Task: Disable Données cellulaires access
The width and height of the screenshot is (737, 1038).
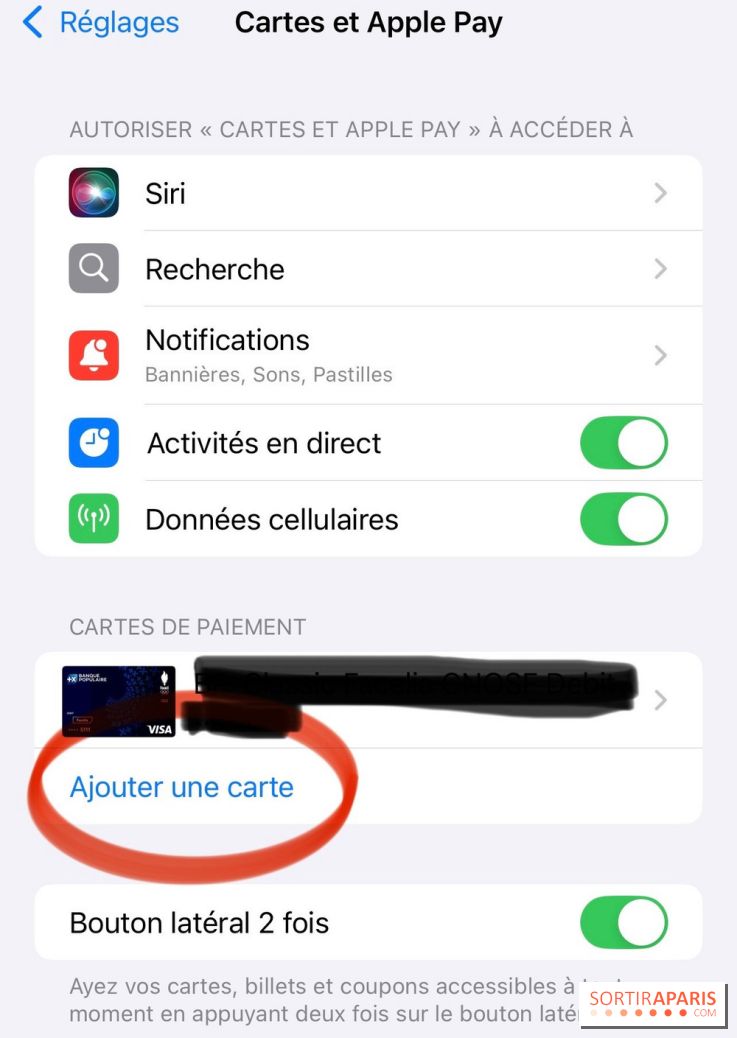Action: pyautogui.click(x=623, y=519)
